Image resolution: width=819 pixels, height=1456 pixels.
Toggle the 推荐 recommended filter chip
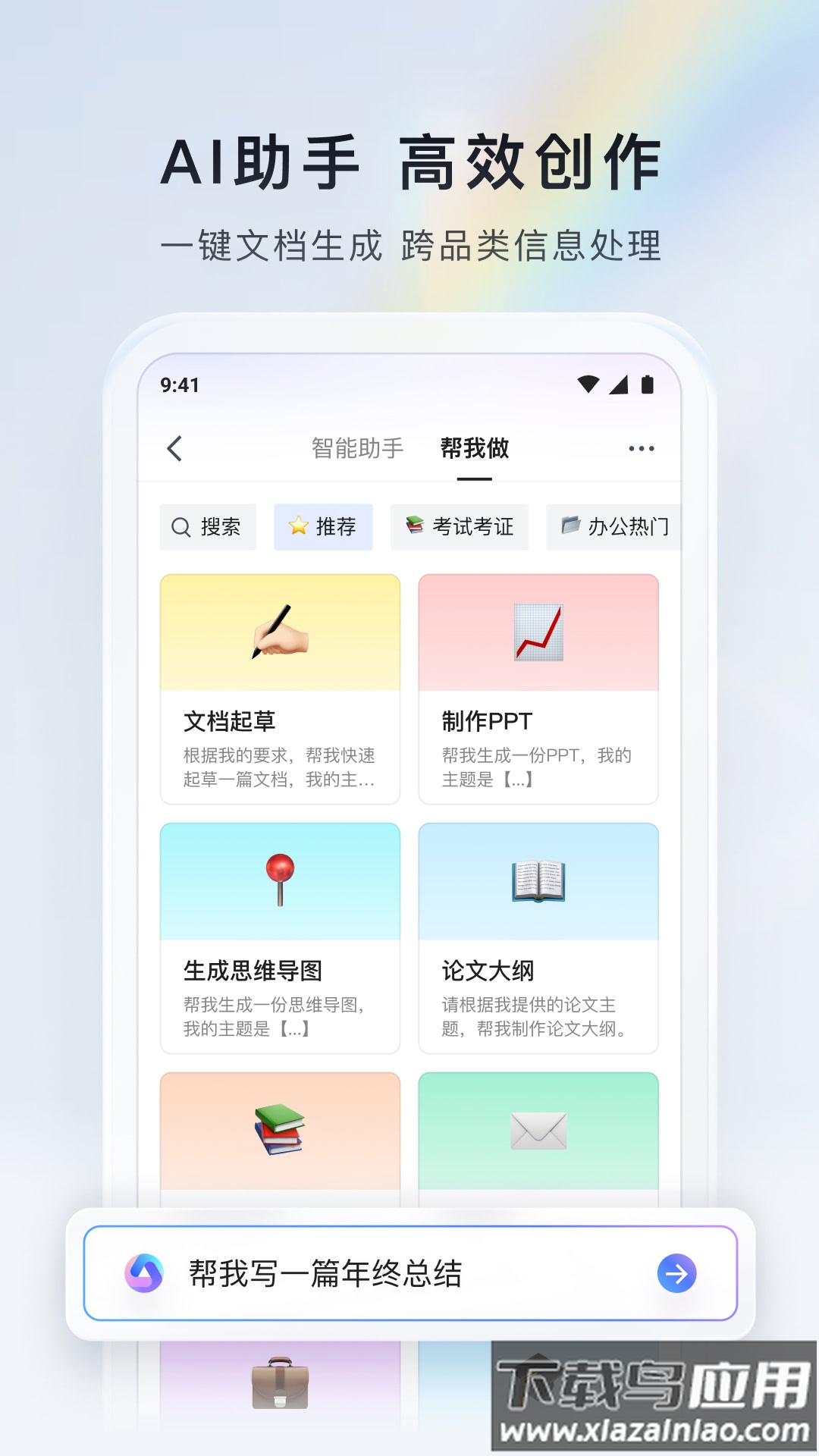tap(323, 527)
